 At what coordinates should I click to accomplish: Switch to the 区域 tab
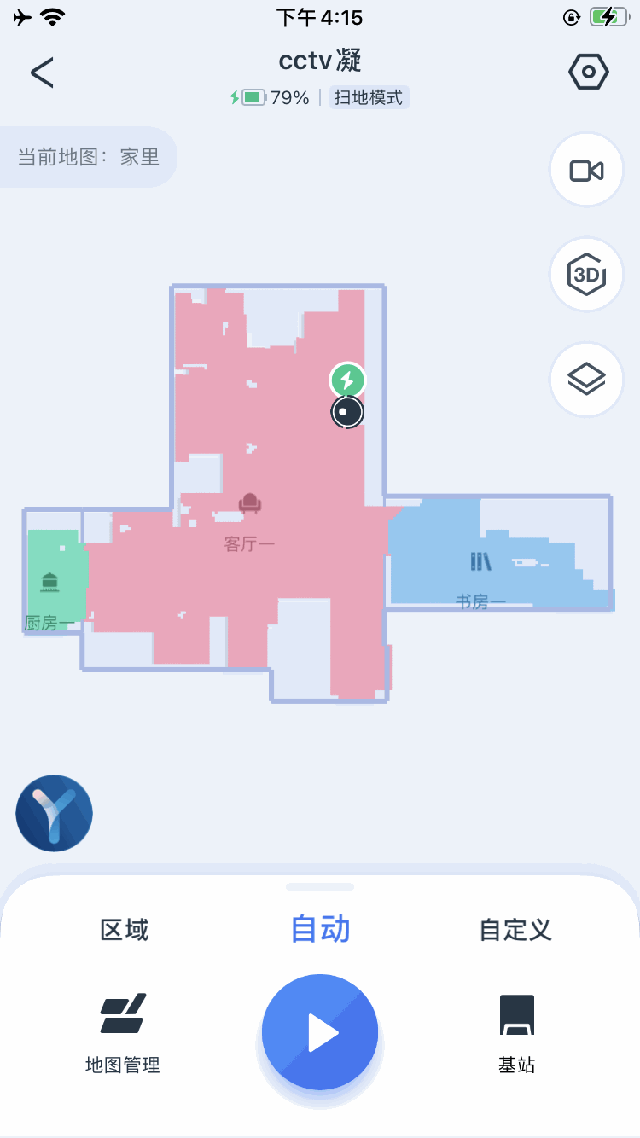(x=125, y=930)
